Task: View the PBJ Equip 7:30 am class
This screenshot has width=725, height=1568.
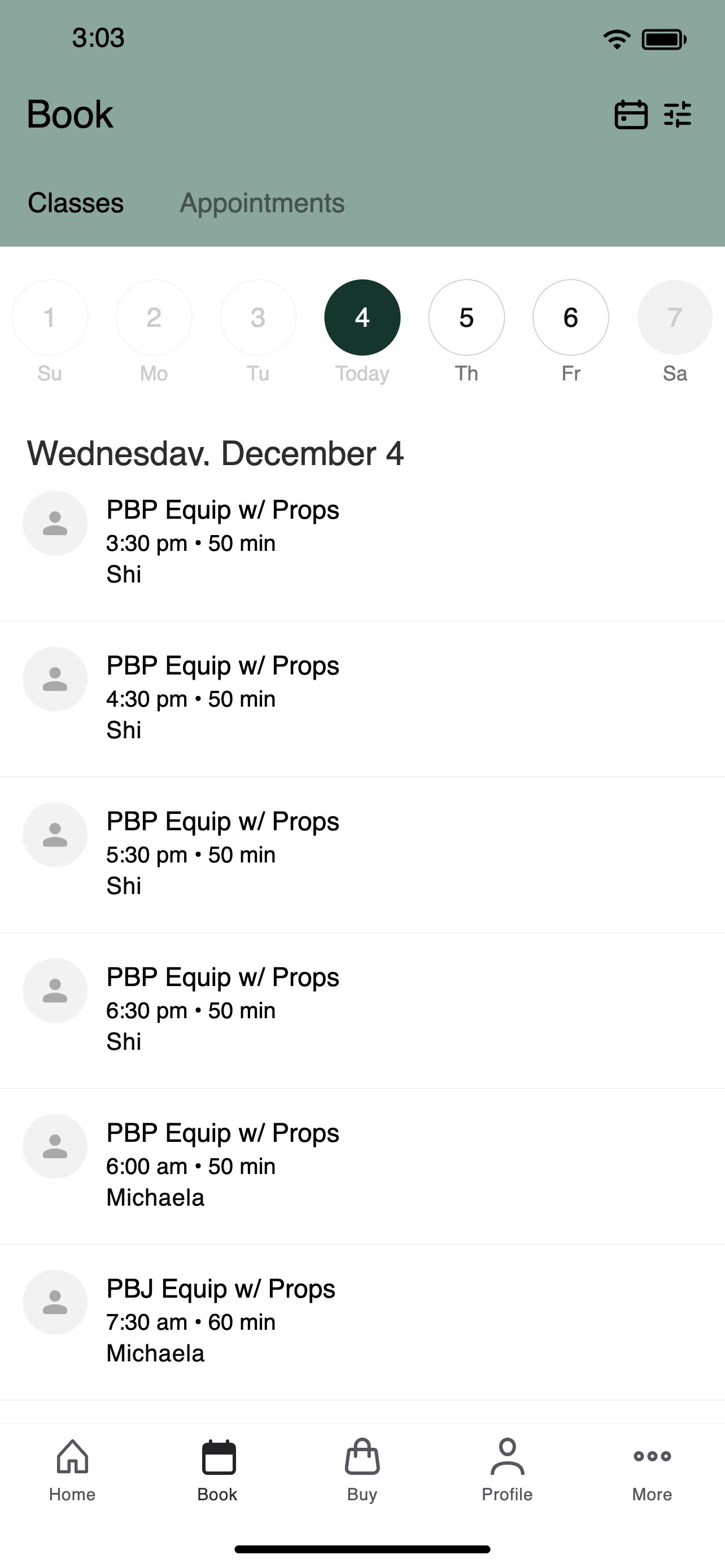Action: pyautogui.click(x=362, y=1322)
